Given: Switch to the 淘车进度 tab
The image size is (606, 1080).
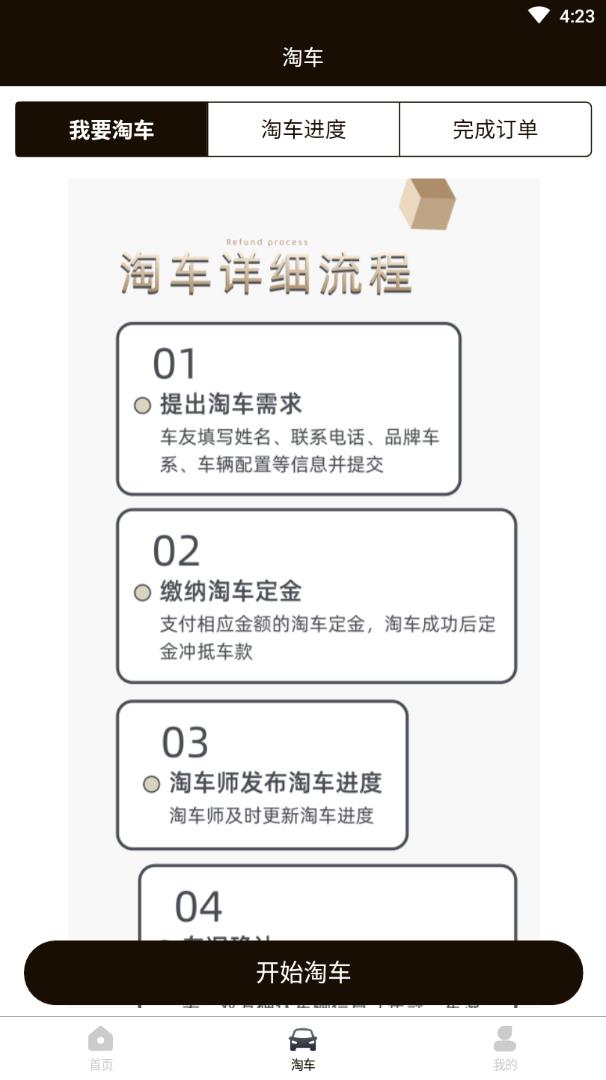Looking at the screenshot, I should coord(303,130).
